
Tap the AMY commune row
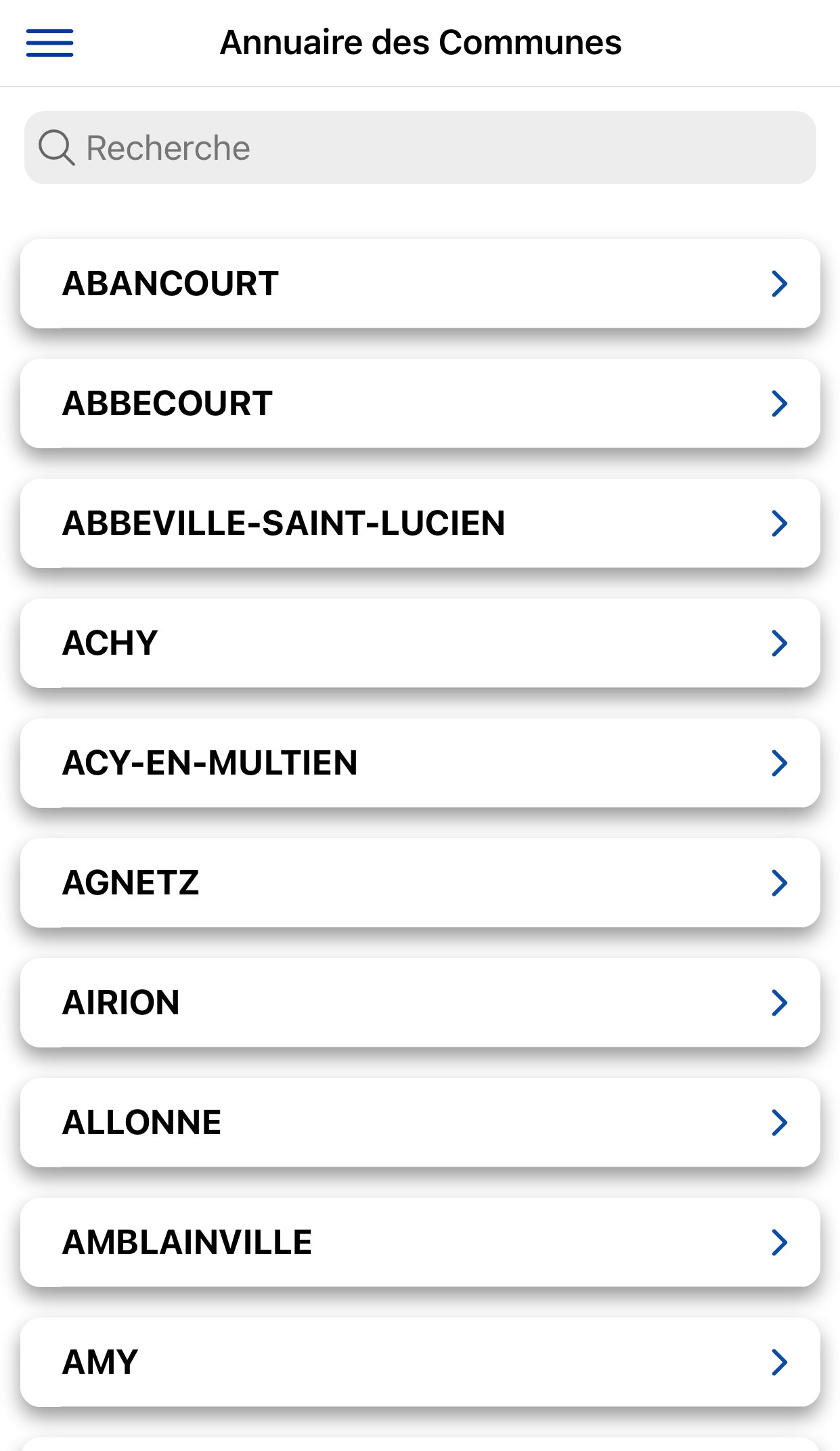coord(420,1362)
